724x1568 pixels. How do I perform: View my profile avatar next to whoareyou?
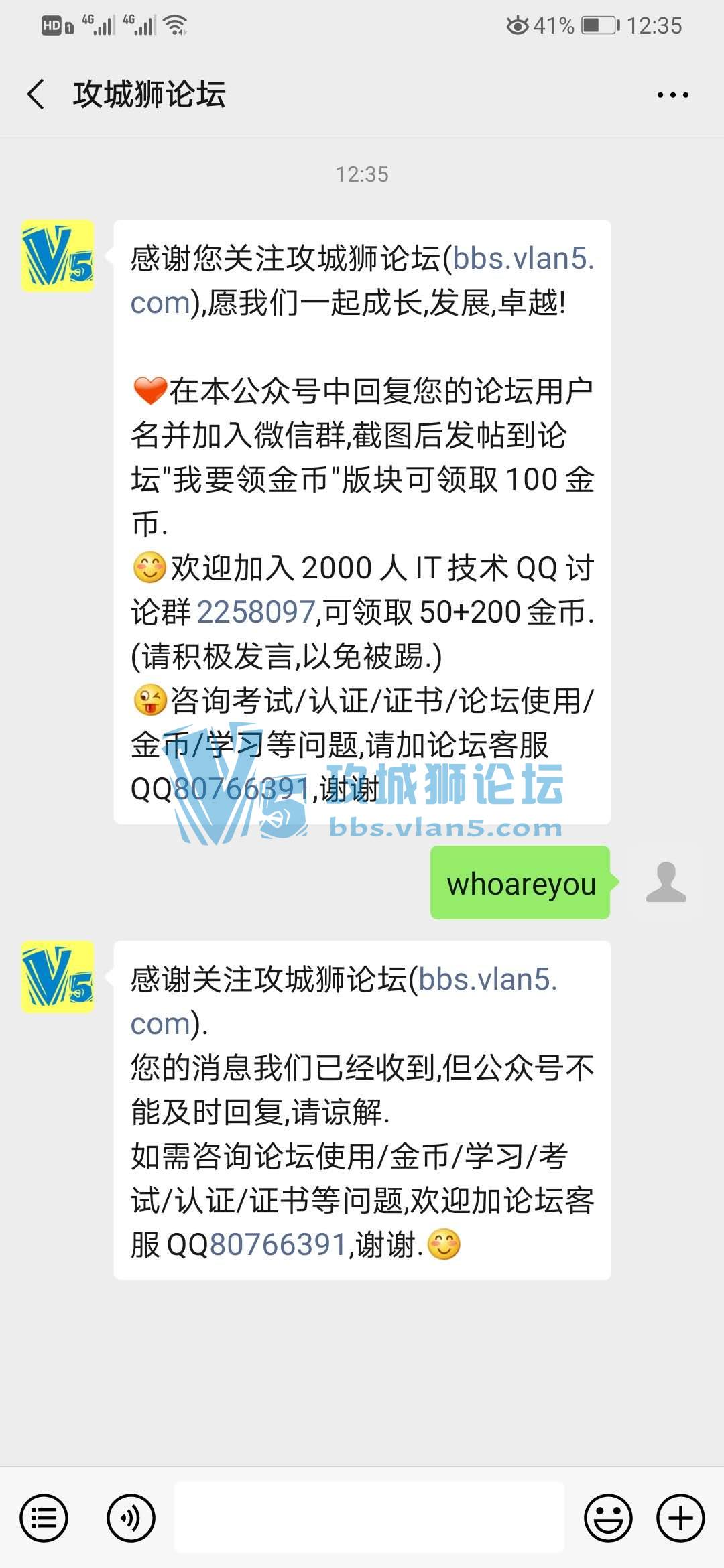click(666, 882)
